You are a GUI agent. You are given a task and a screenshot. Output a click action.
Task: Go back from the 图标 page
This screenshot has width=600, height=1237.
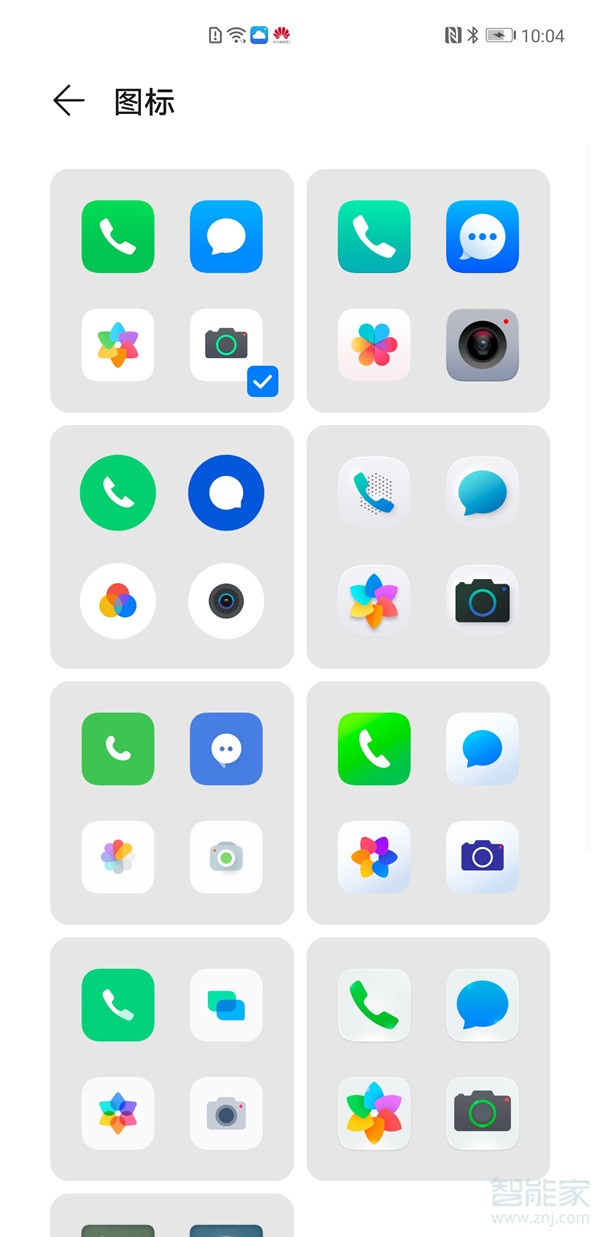[x=68, y=101]
